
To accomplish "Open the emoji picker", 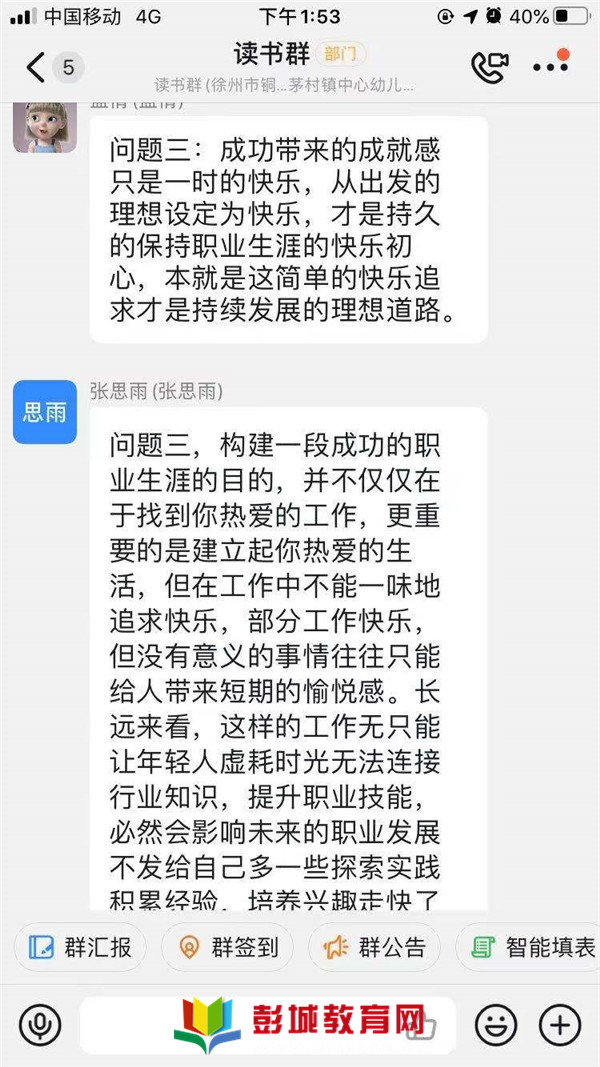I will click(496, 1025).
